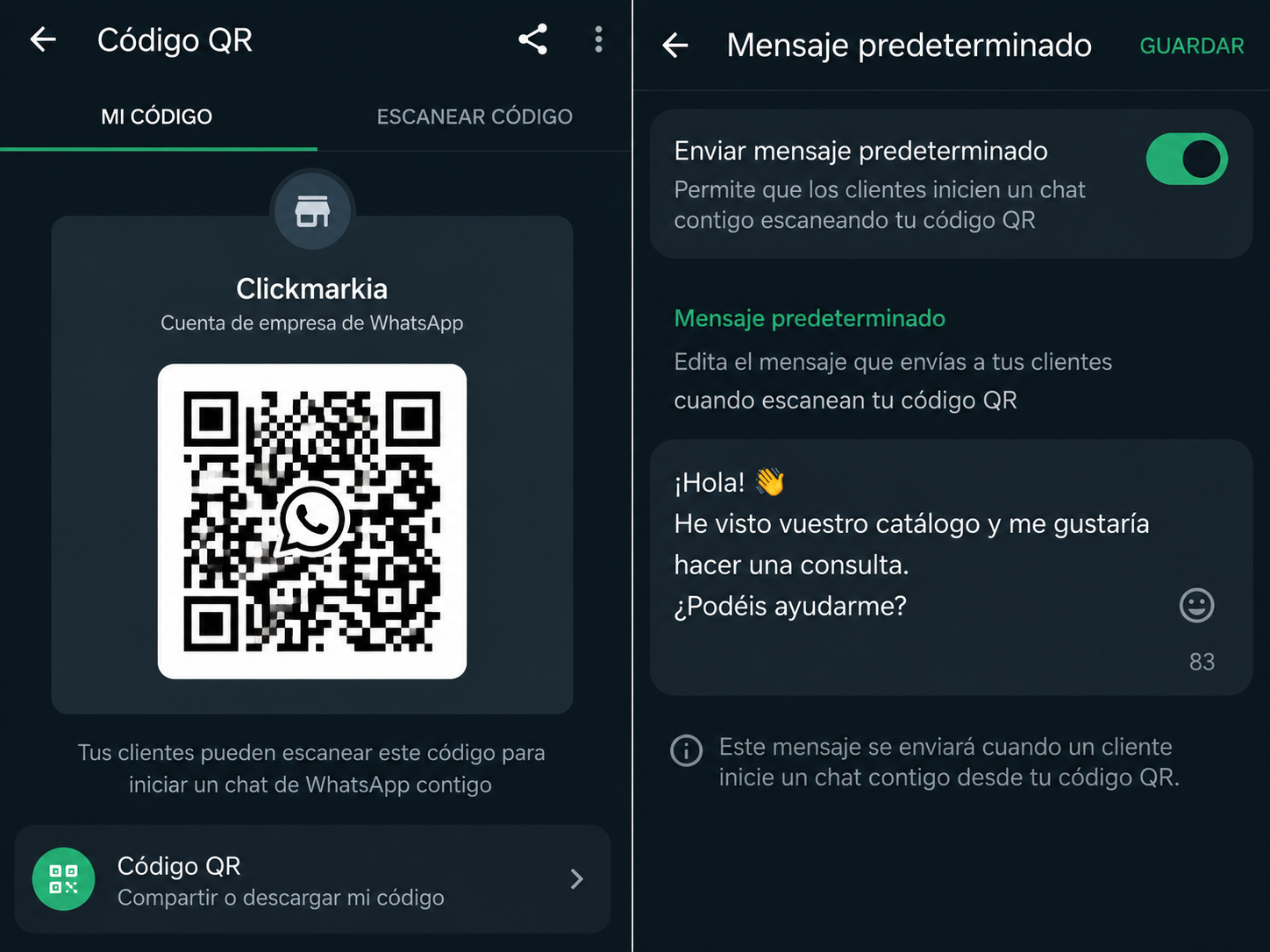This screenshot has width=1270, height=952.
Task: Select the Mi Código tab
Action: click(157, 117)
